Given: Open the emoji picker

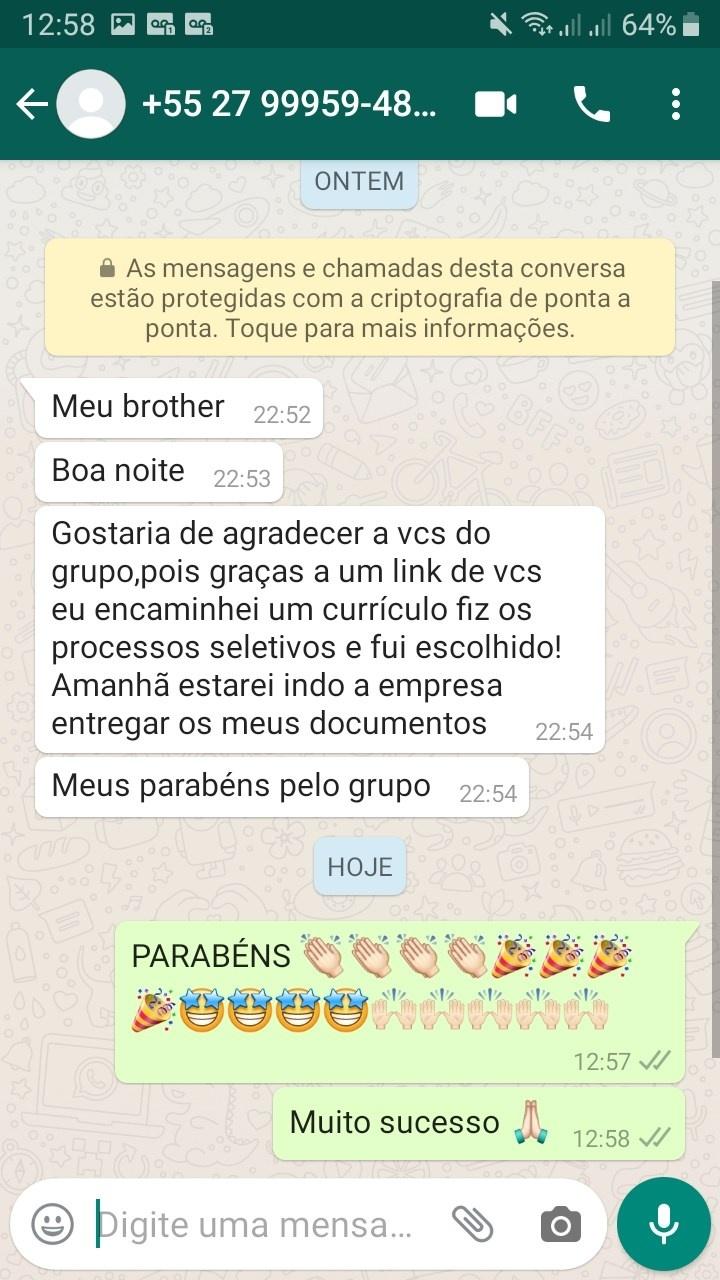Looking at the screenshot, I should point(52,1224).
